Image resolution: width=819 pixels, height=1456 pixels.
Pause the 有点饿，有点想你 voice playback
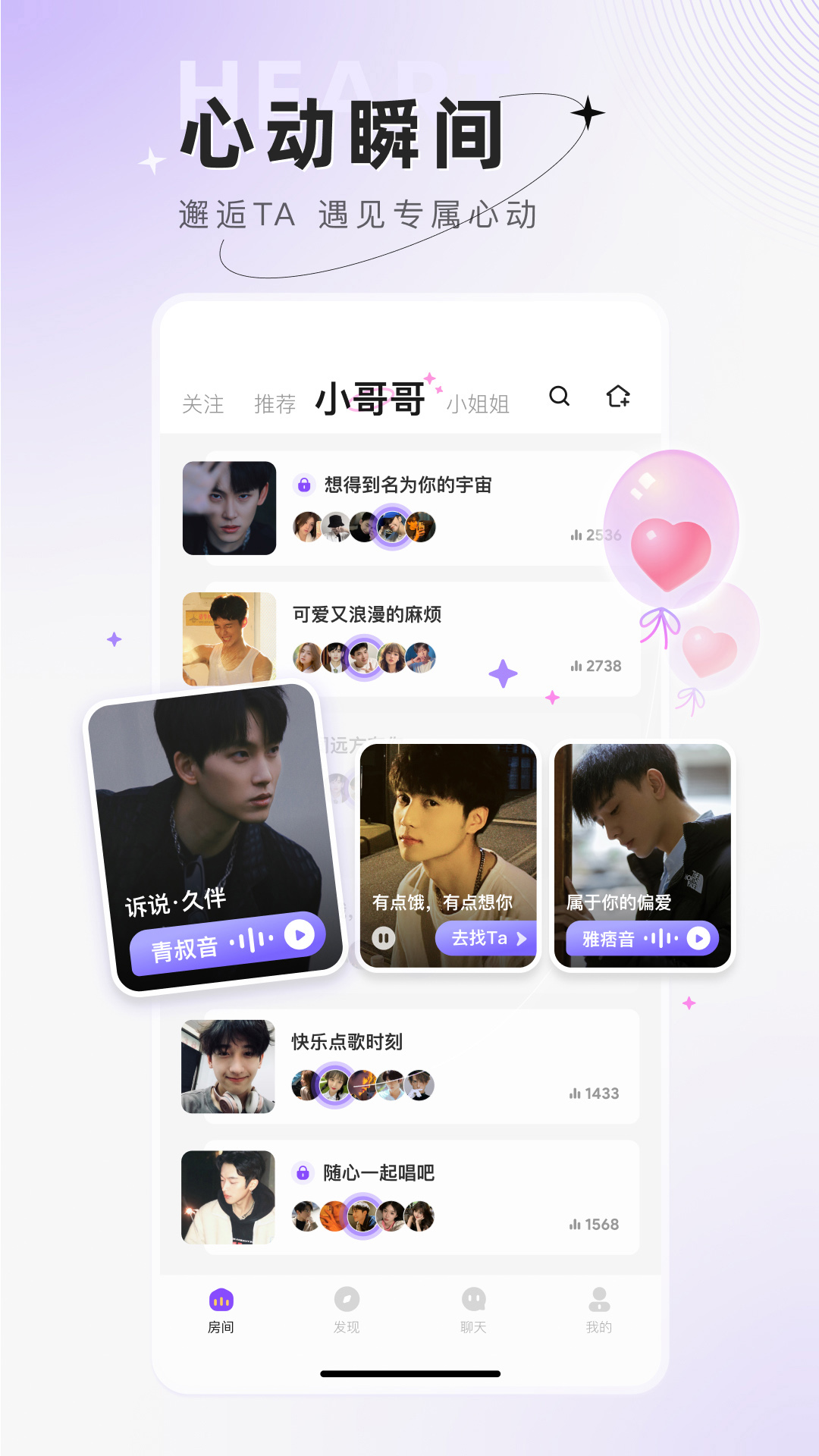(x=385, y=938)
